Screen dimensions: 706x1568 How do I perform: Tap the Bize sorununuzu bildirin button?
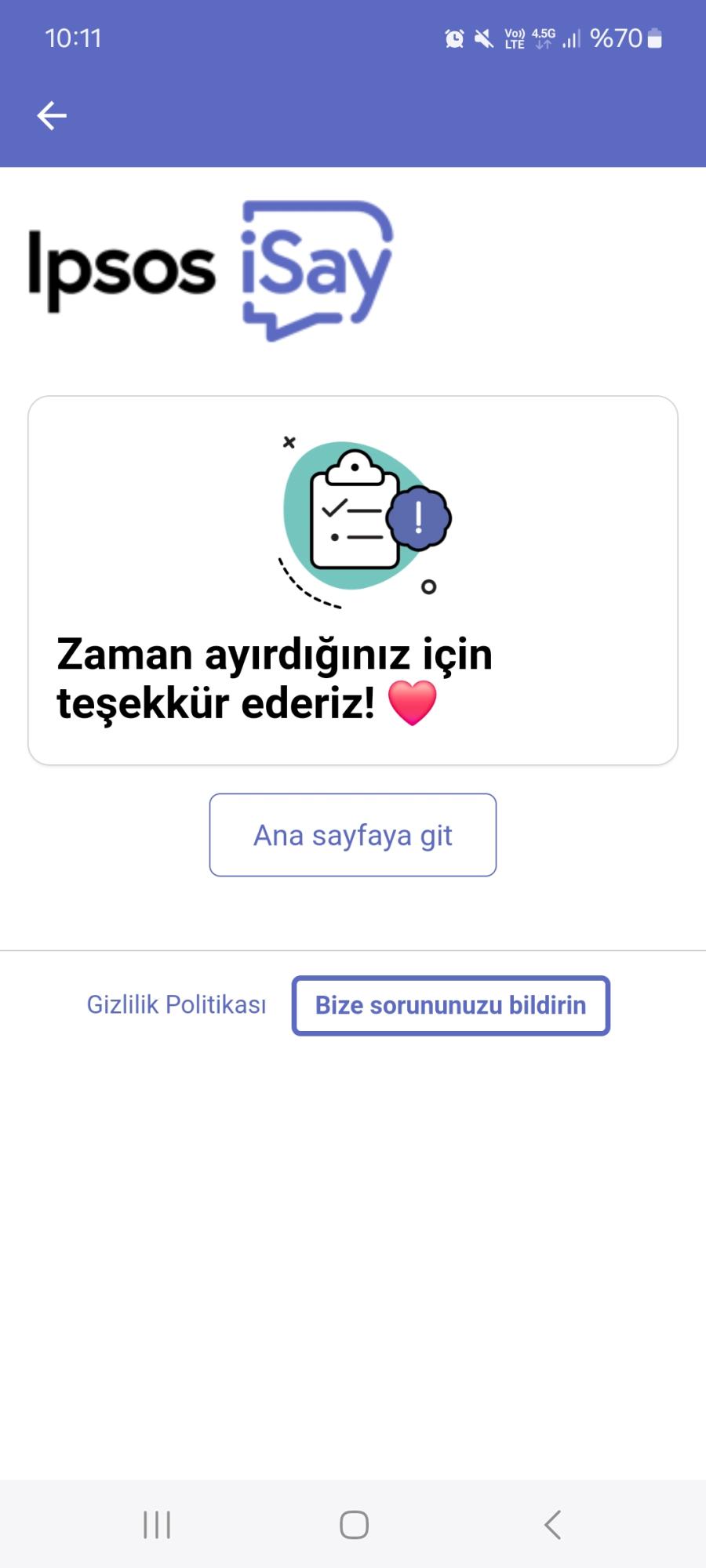point(450,1005)
